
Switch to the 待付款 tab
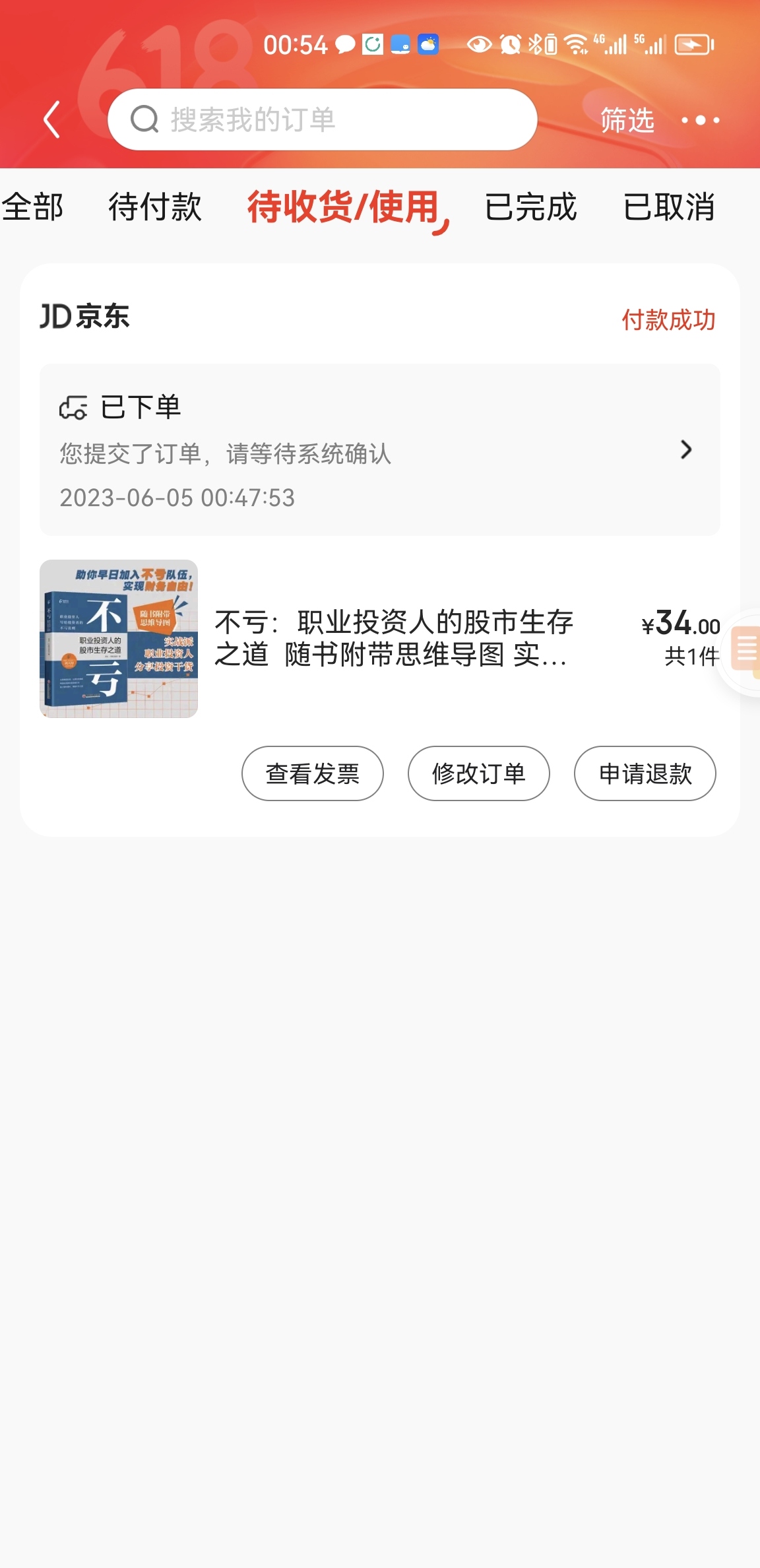(x=155, y=207)
